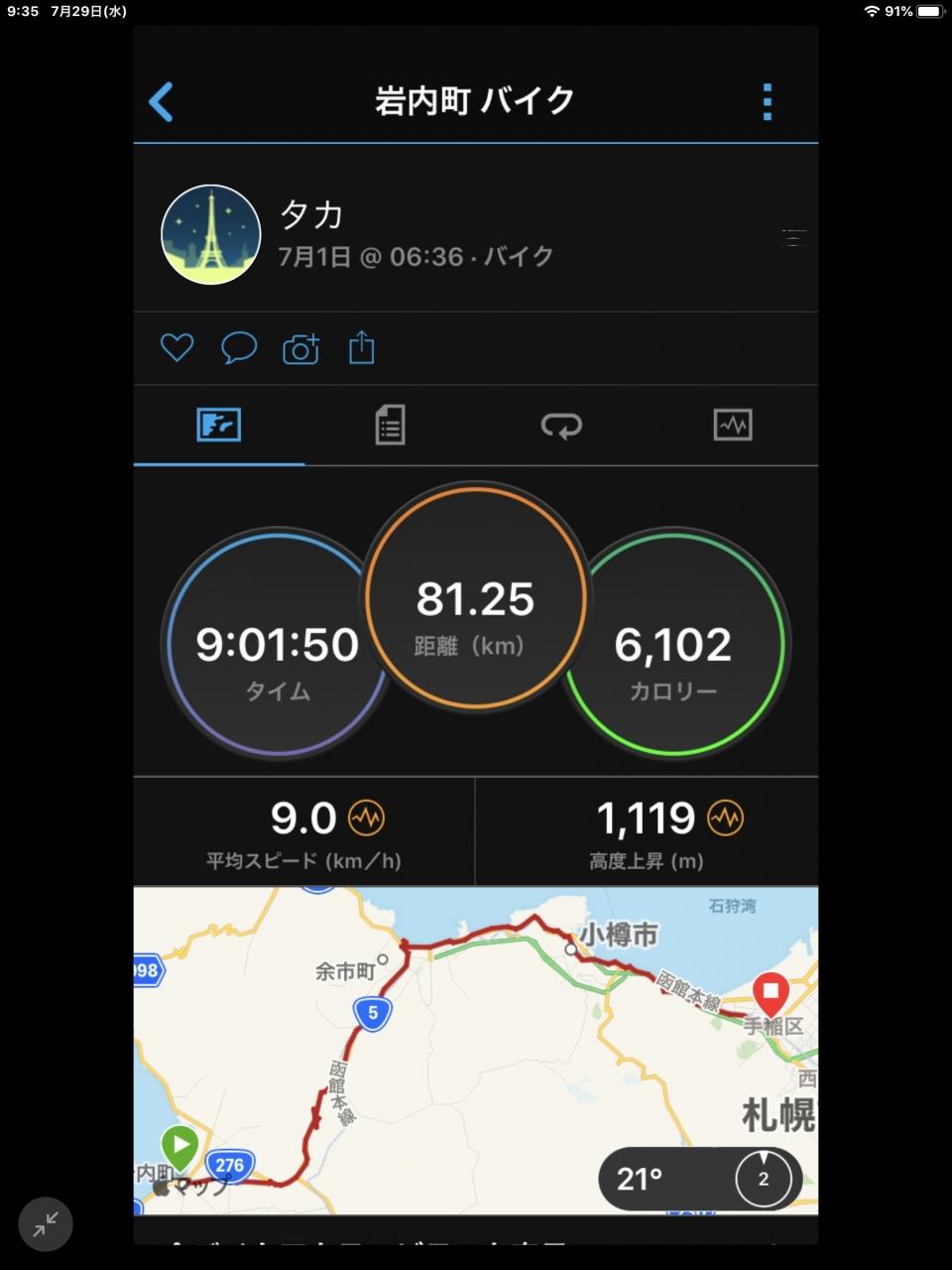The height and width of the screenshot is (1270, 952).
Task: Tap the collapse arrows button
Action: [x=46, y=1225]
